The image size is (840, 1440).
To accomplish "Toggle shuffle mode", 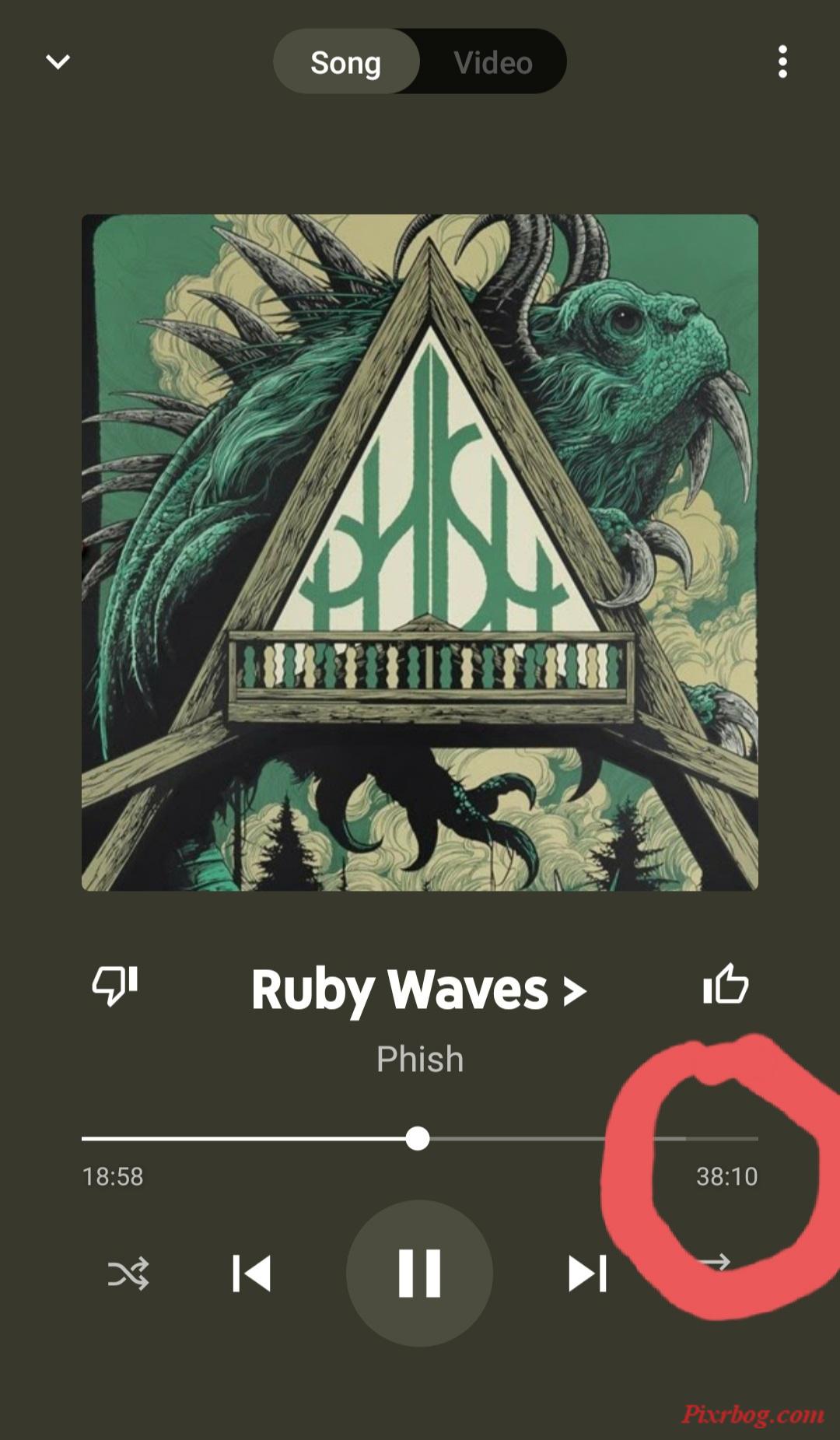I will [128, 1274].
